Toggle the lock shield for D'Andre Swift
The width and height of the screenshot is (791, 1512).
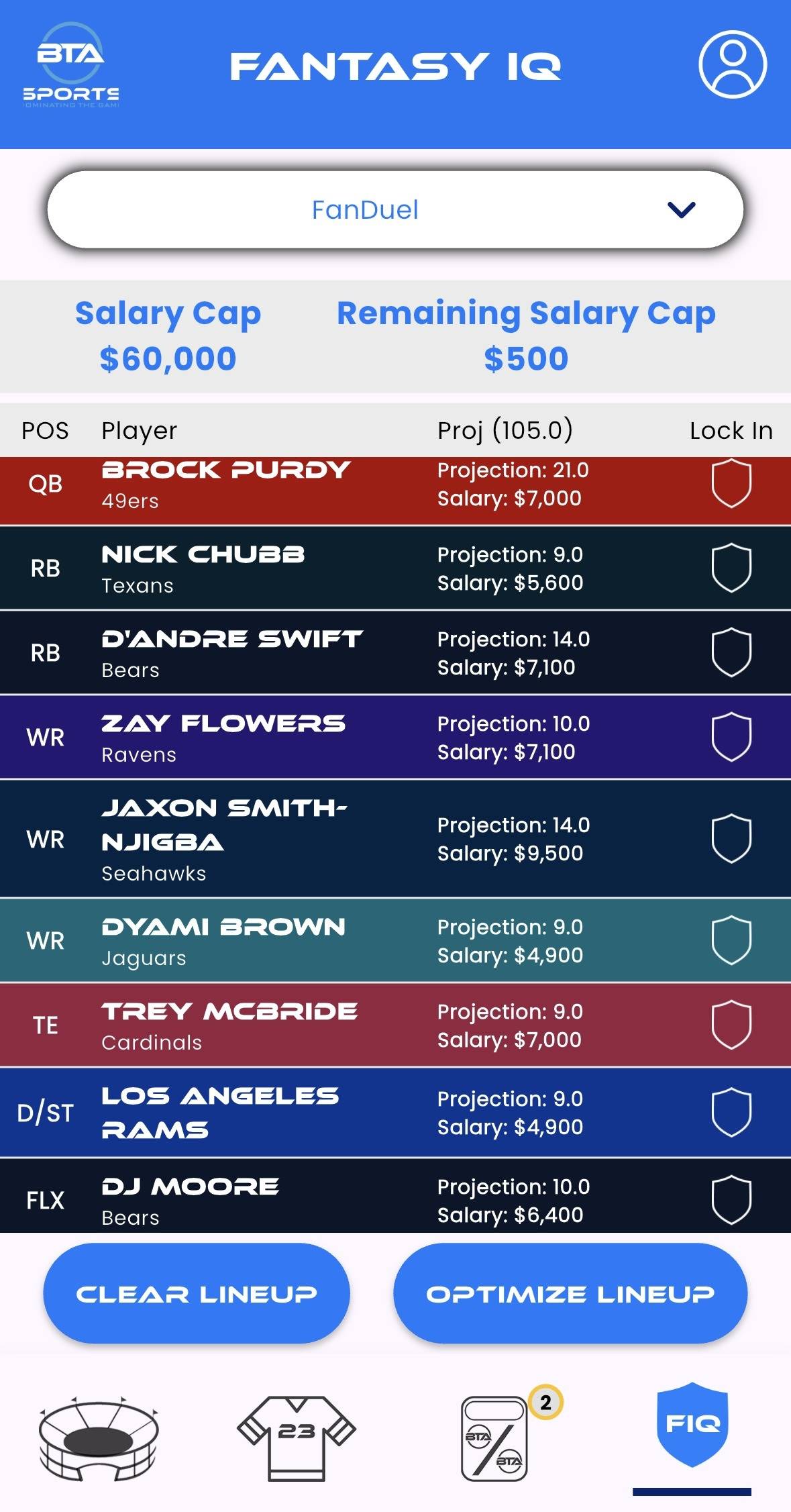pos(731,652)
